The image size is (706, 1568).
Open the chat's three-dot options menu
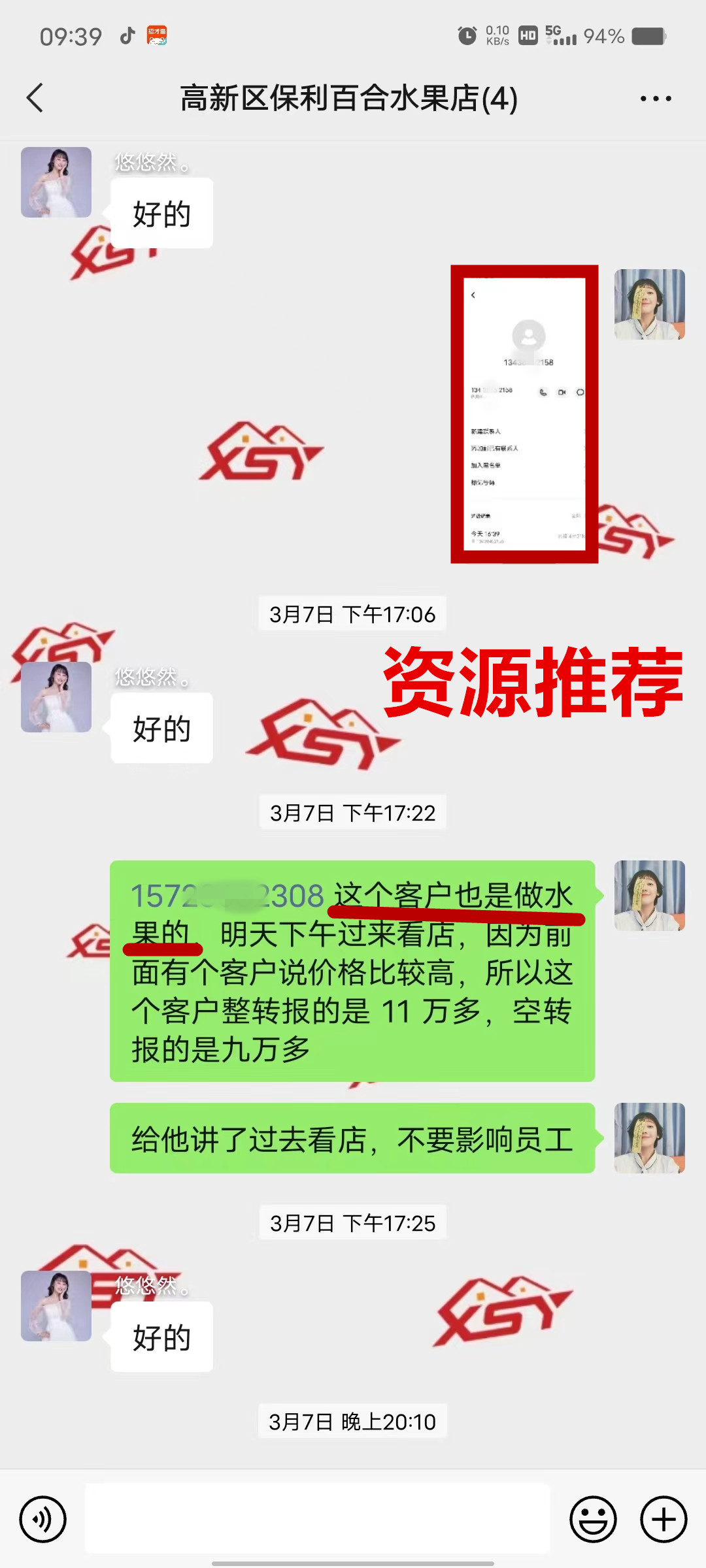[655, 99]
